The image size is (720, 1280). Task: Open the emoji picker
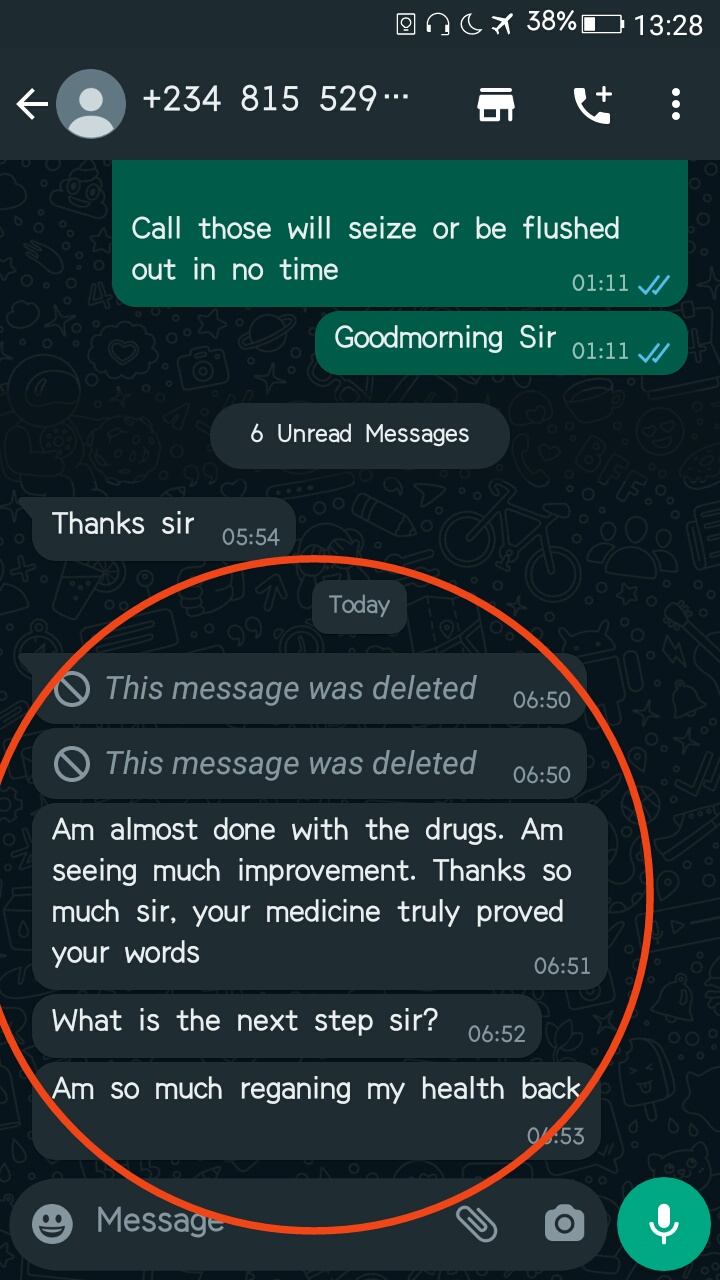[52, 1223]
